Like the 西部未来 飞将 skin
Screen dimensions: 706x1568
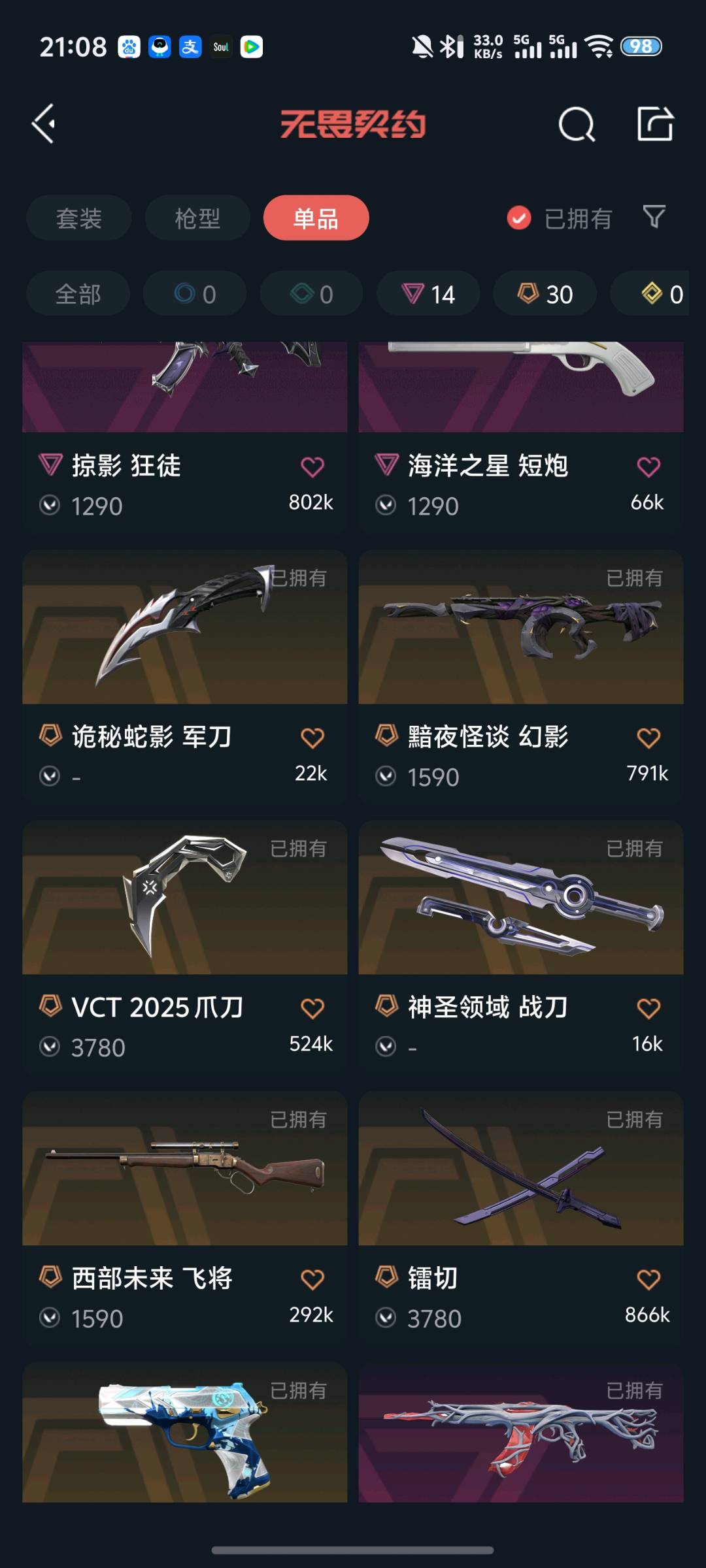point(312,1279)
